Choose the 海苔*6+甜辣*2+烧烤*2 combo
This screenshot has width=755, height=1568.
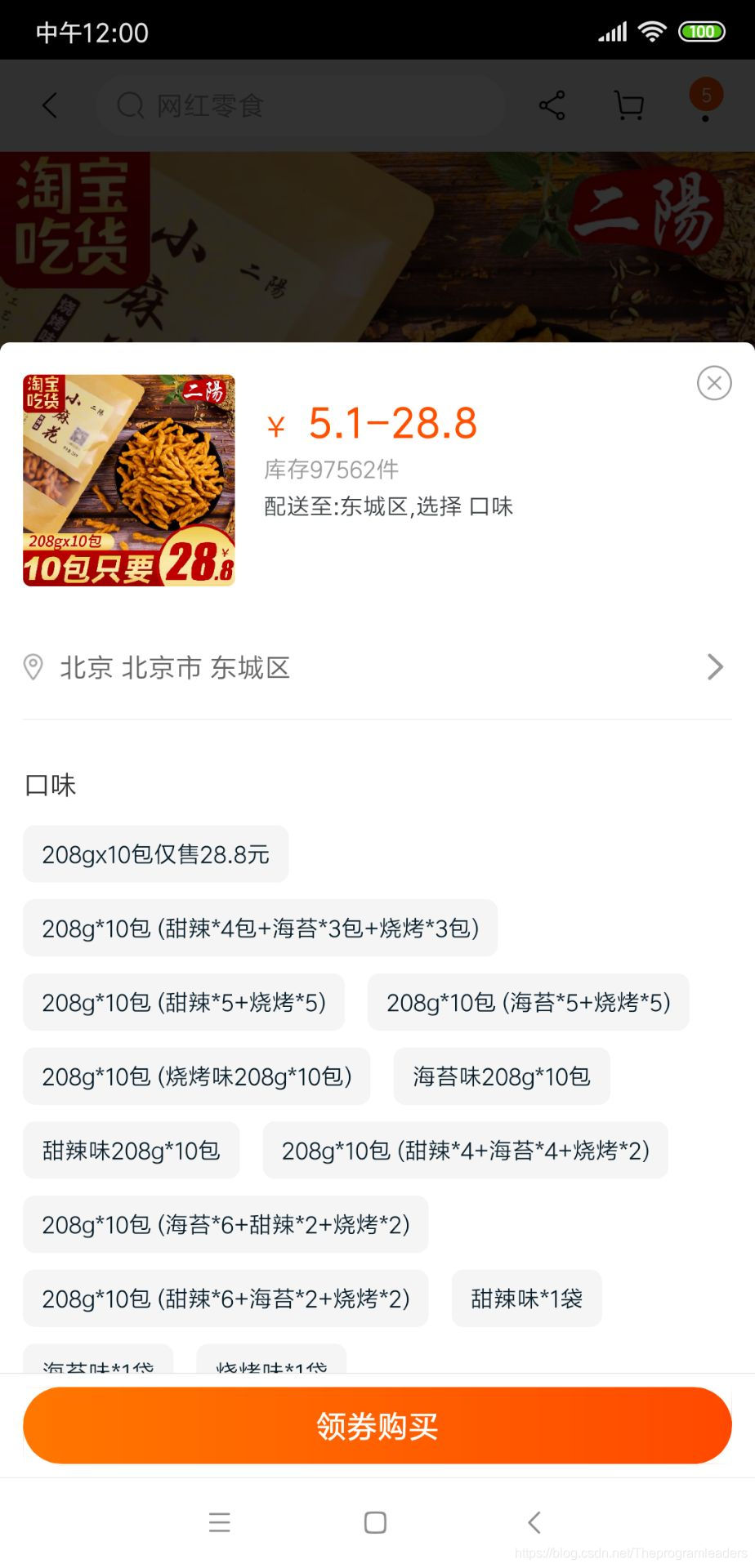point(226,1224)
